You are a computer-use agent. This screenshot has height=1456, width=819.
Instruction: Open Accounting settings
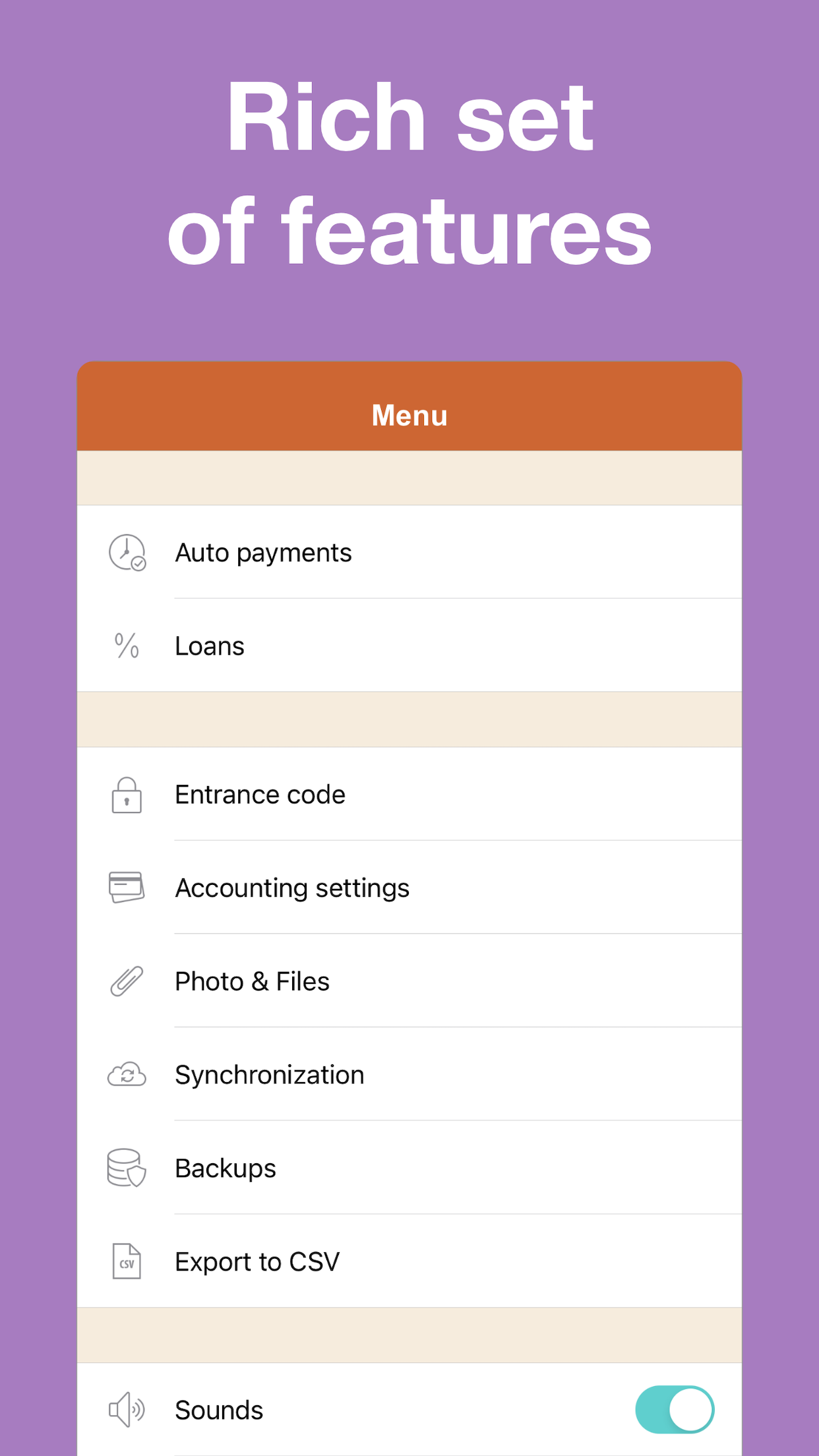(409, 887)
